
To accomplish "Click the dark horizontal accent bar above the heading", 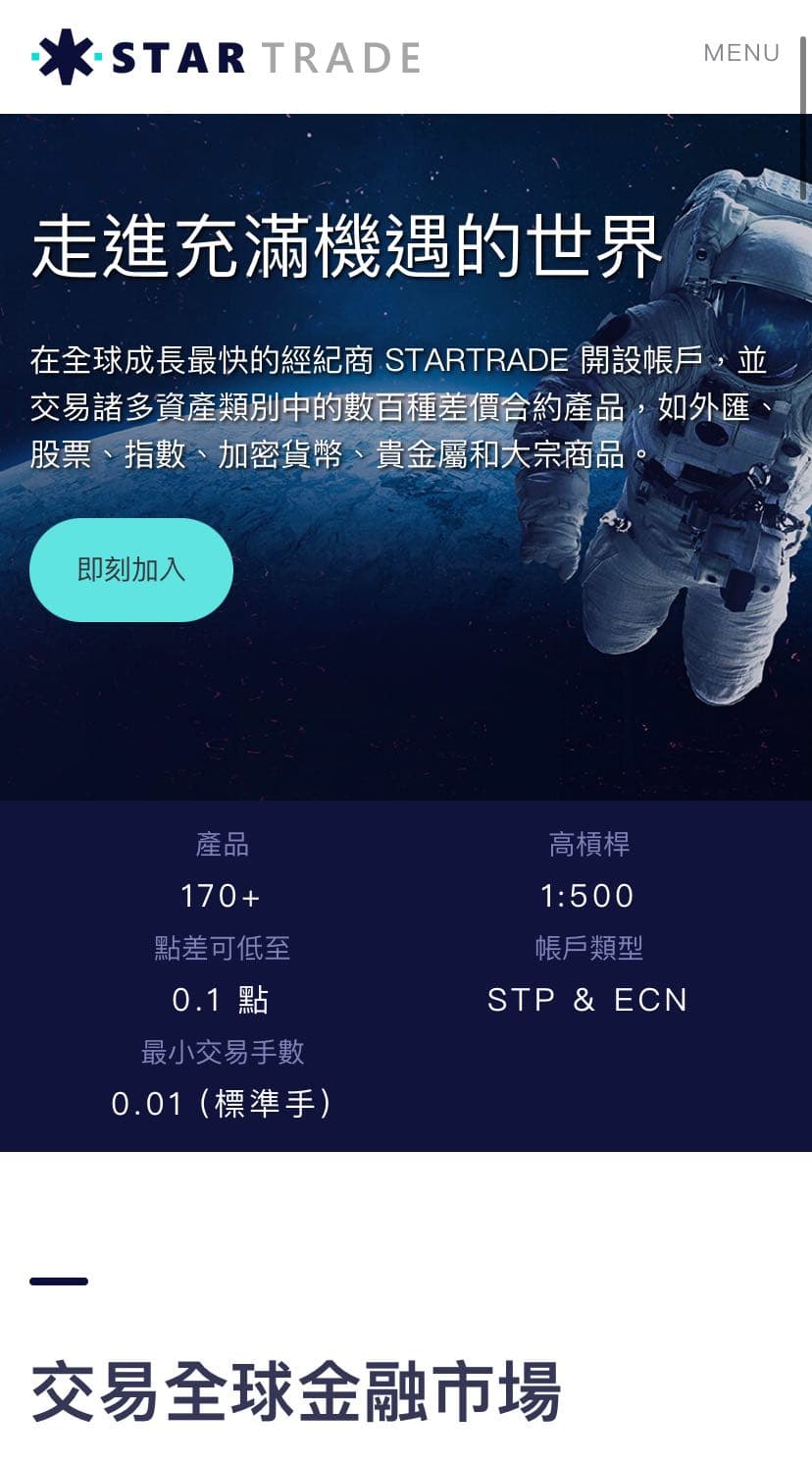I will (60, 1281).
